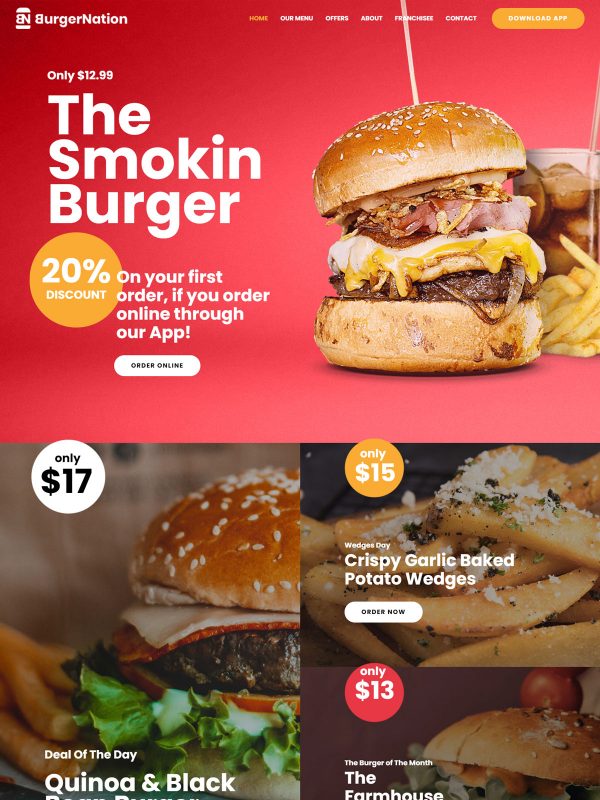
Task: Order the Crispy Garlic Potato Wedges now
Action: (x=383, y=612)
